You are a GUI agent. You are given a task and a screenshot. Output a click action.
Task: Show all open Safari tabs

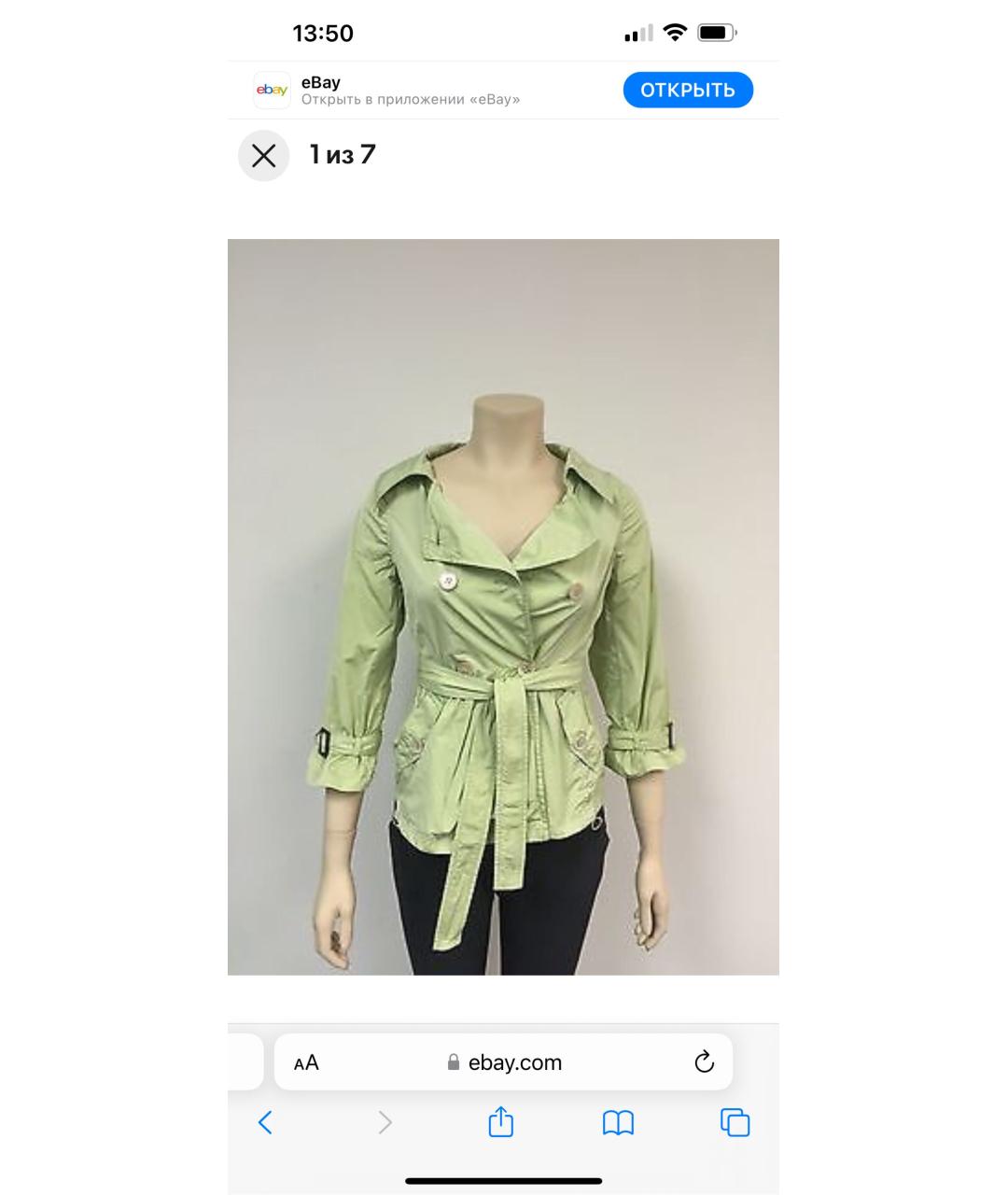[735, 1122]
